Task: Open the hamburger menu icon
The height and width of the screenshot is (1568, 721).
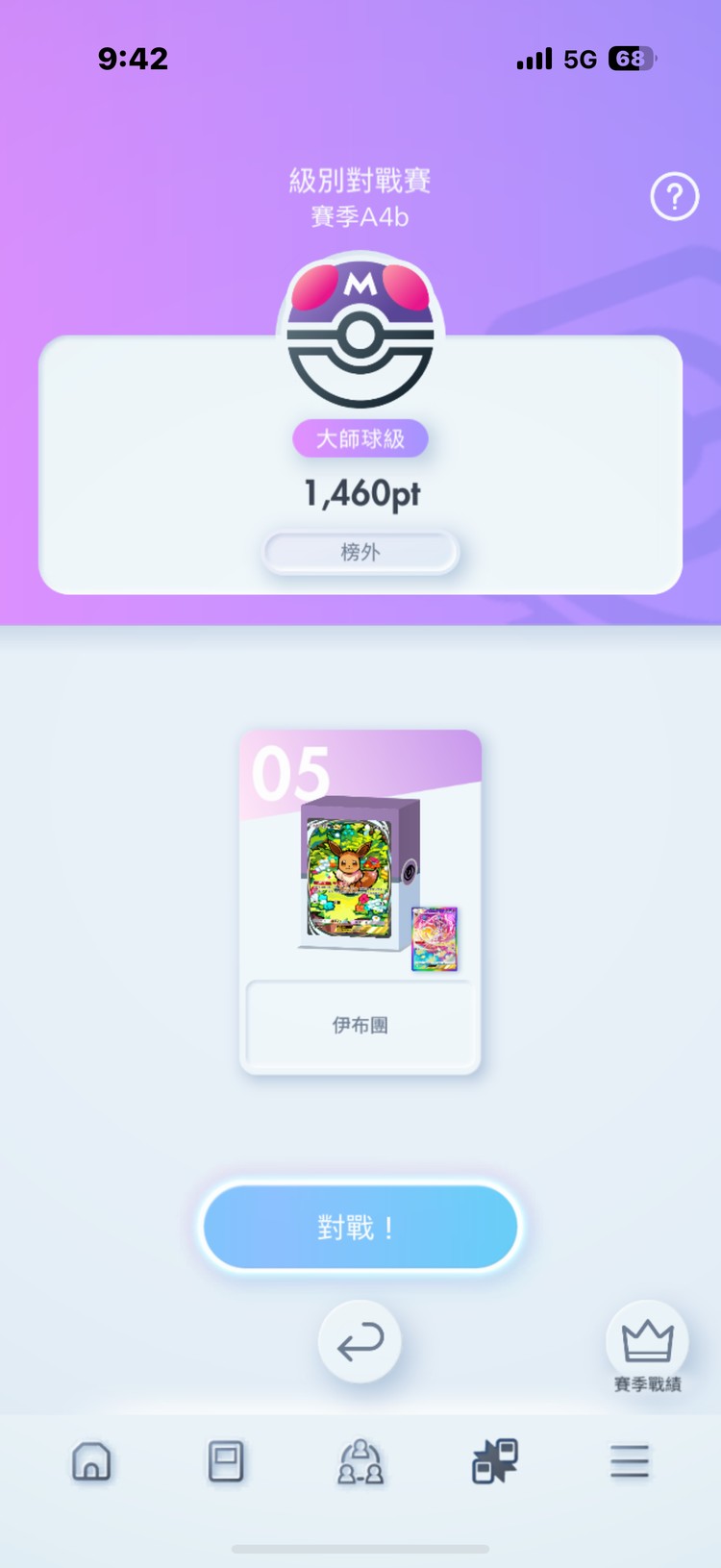Action: click(x=630, y=1461)
